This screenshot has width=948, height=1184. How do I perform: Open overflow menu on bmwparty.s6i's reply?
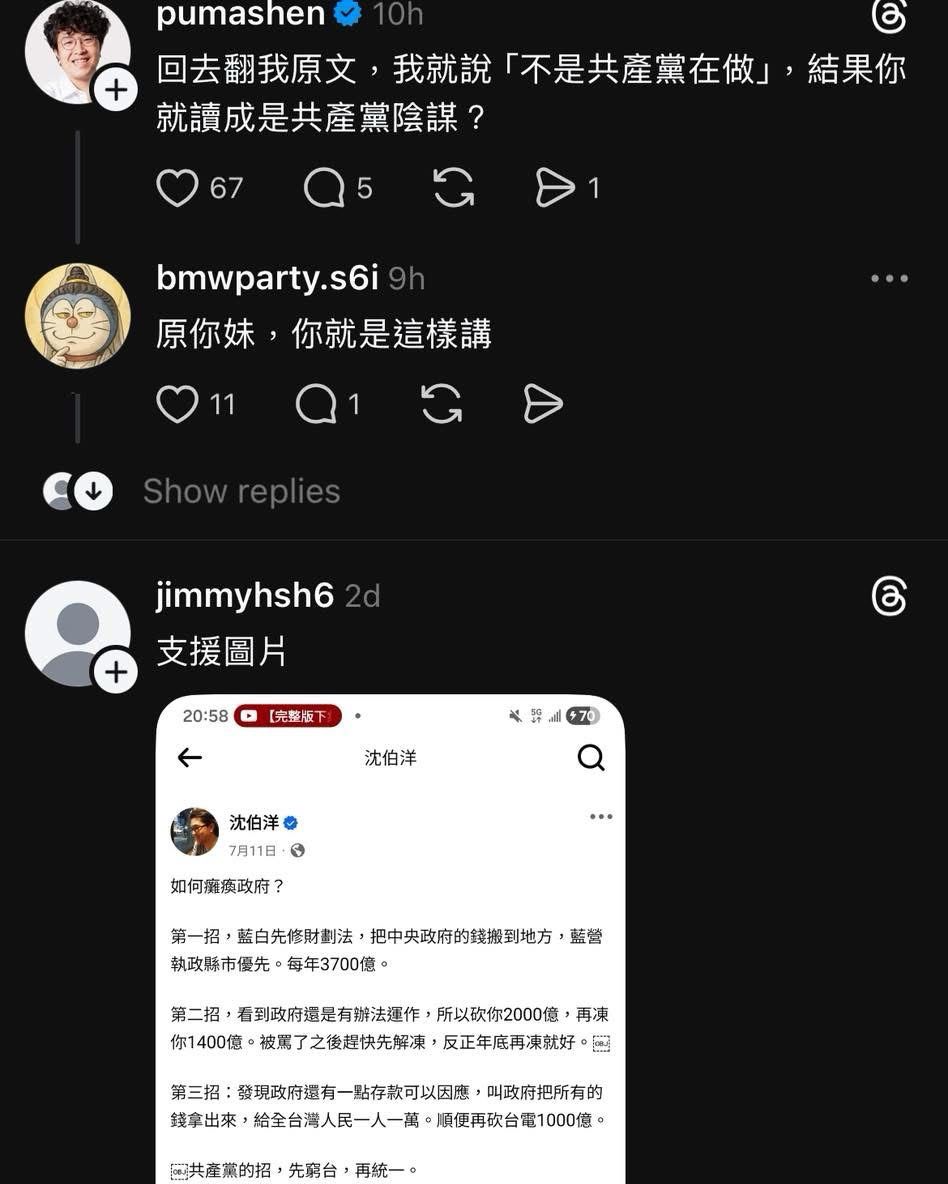[889, 279]
